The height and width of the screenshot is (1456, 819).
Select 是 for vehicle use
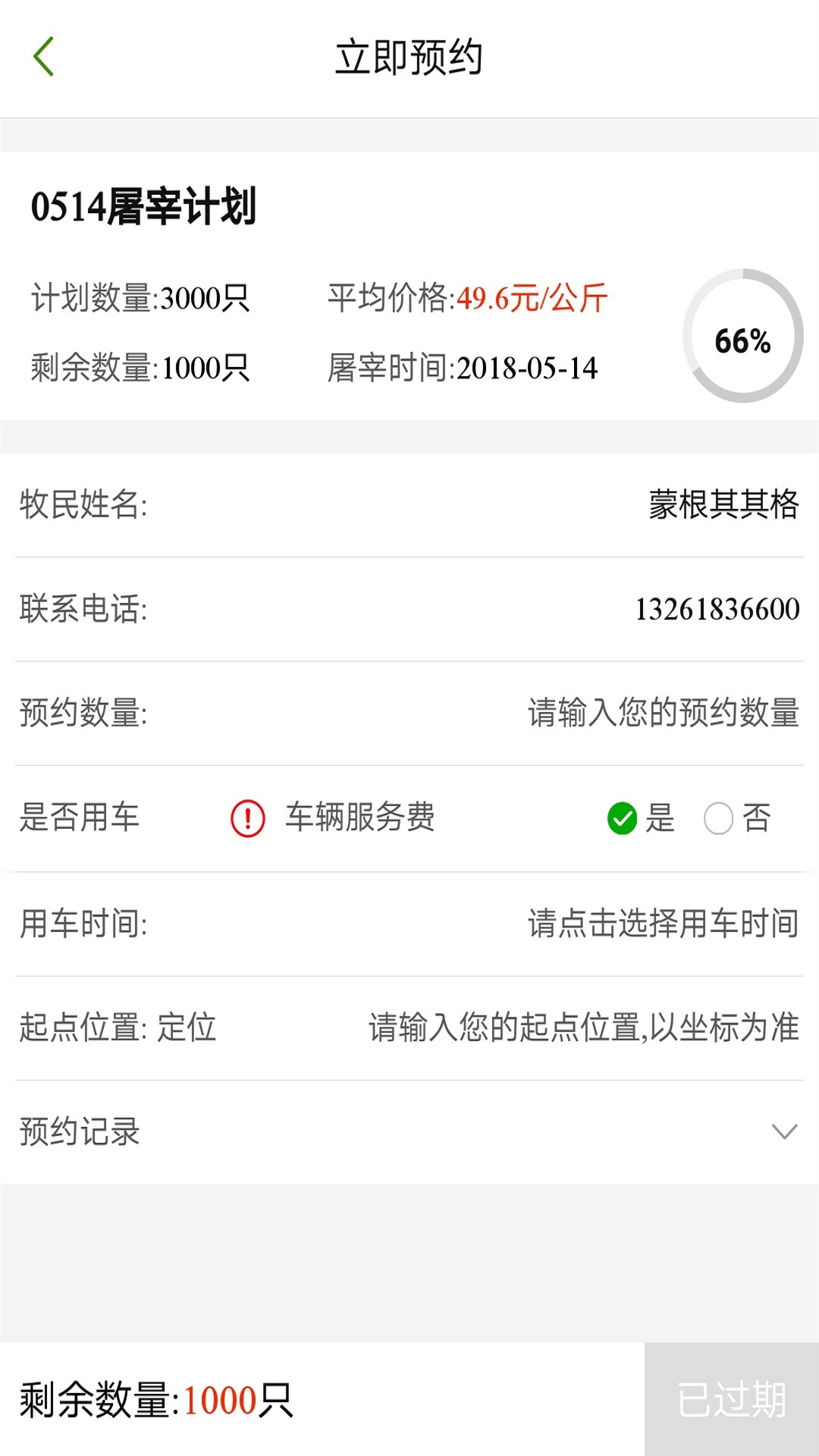623,818
